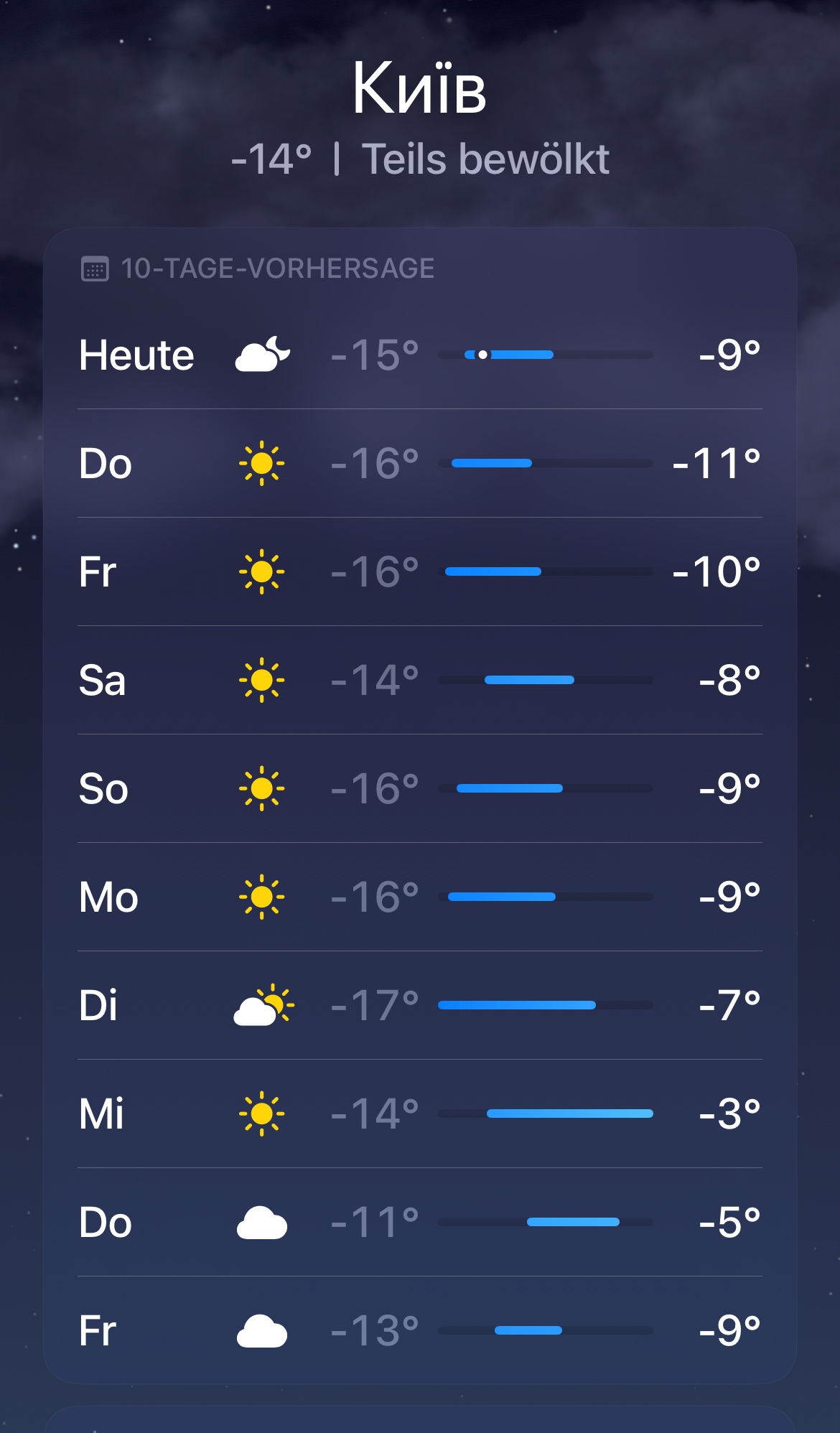This screenshot has width=840, height=1433.
Task: View the So day forecast details
Action: click(x=420, y=788)
